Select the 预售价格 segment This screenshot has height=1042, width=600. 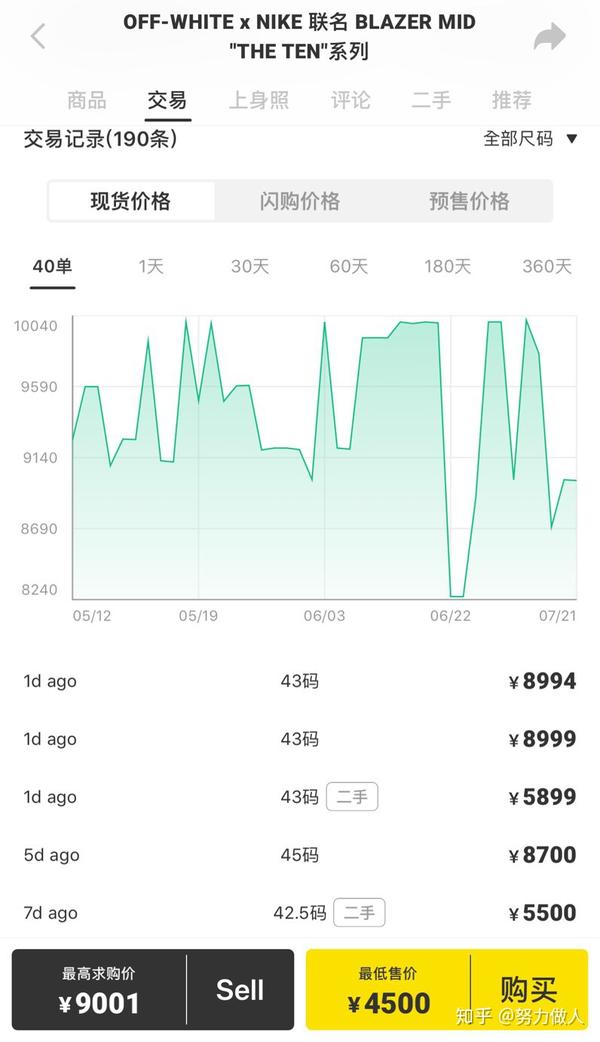[x=468, y=201]
